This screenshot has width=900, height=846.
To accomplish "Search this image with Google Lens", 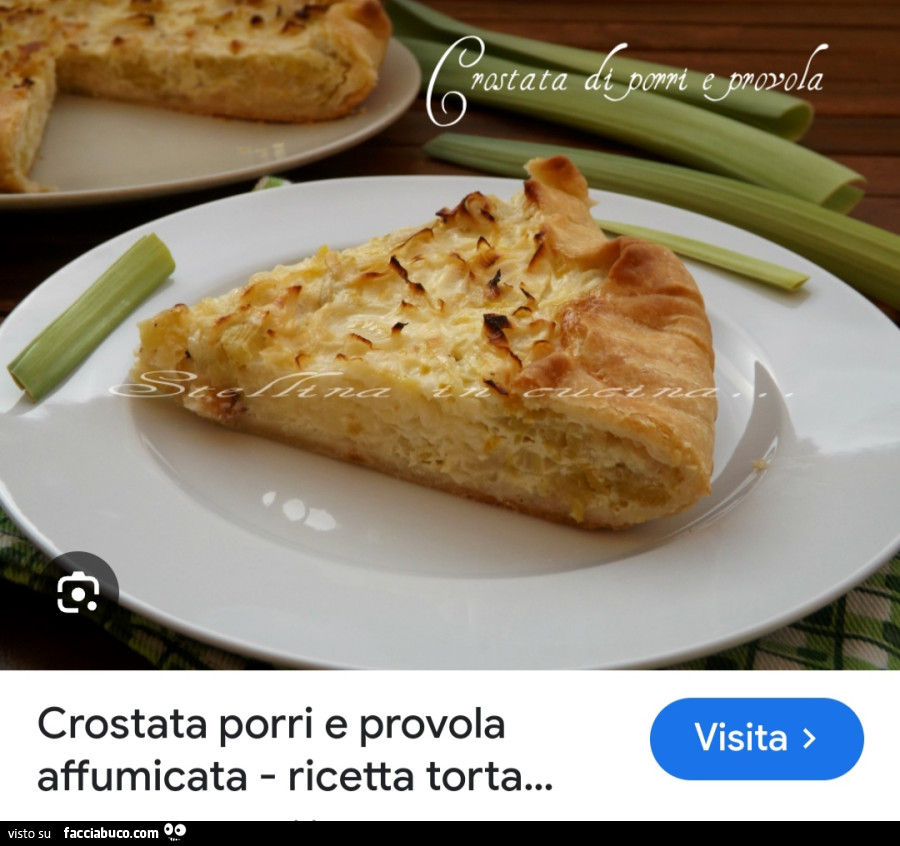I will click(x=78, y=592).
